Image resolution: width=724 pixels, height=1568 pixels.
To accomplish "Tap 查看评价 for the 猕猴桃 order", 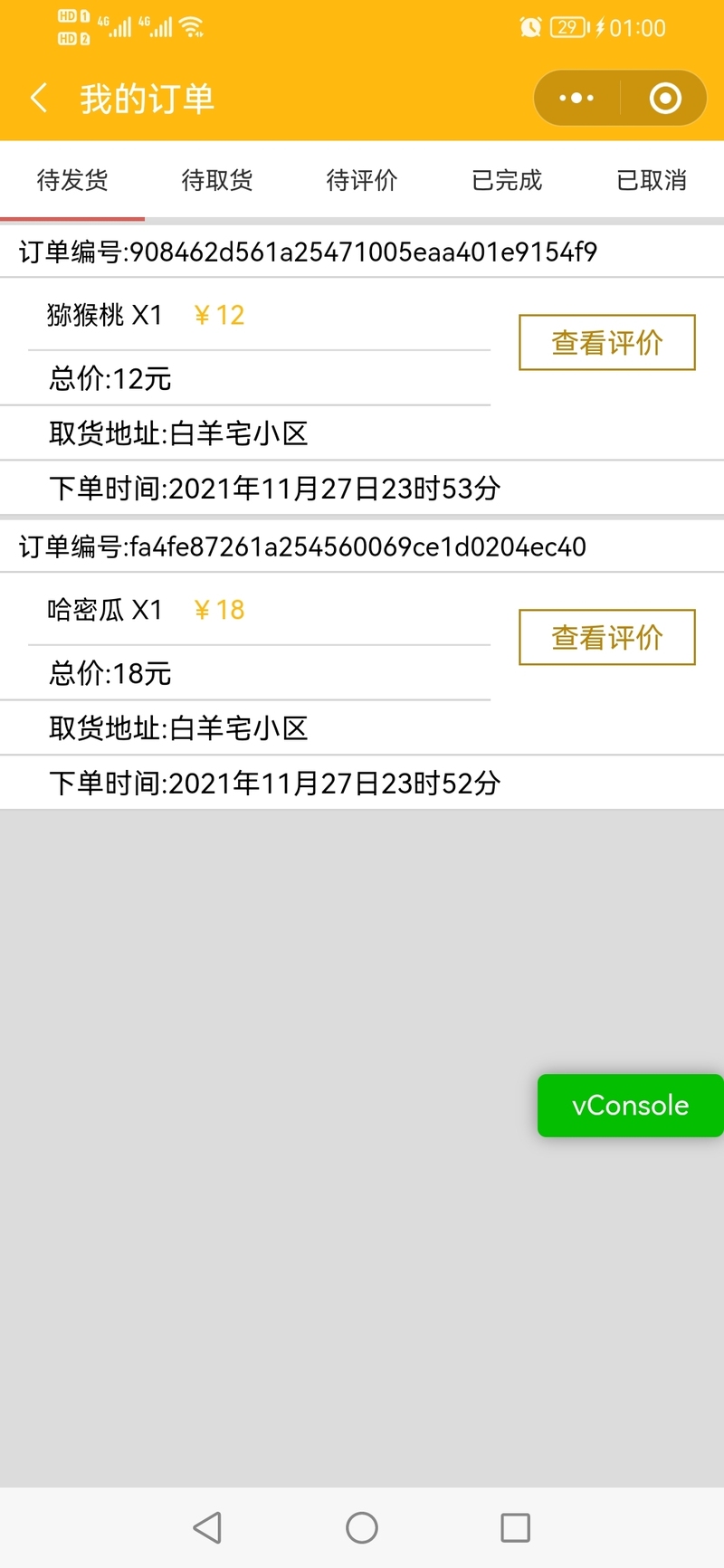I will [x=607, y=342].
